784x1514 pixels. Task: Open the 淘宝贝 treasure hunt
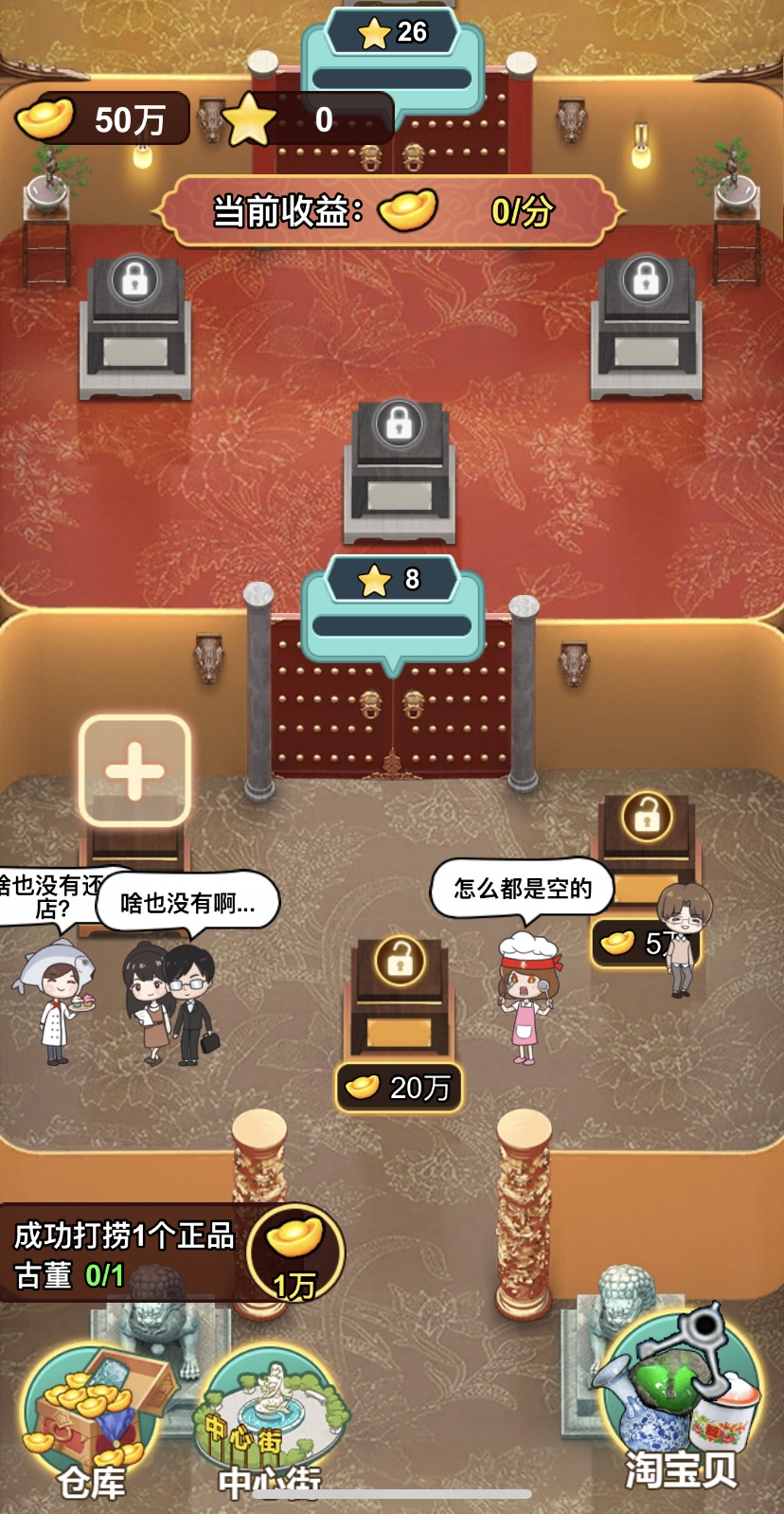680,1402
